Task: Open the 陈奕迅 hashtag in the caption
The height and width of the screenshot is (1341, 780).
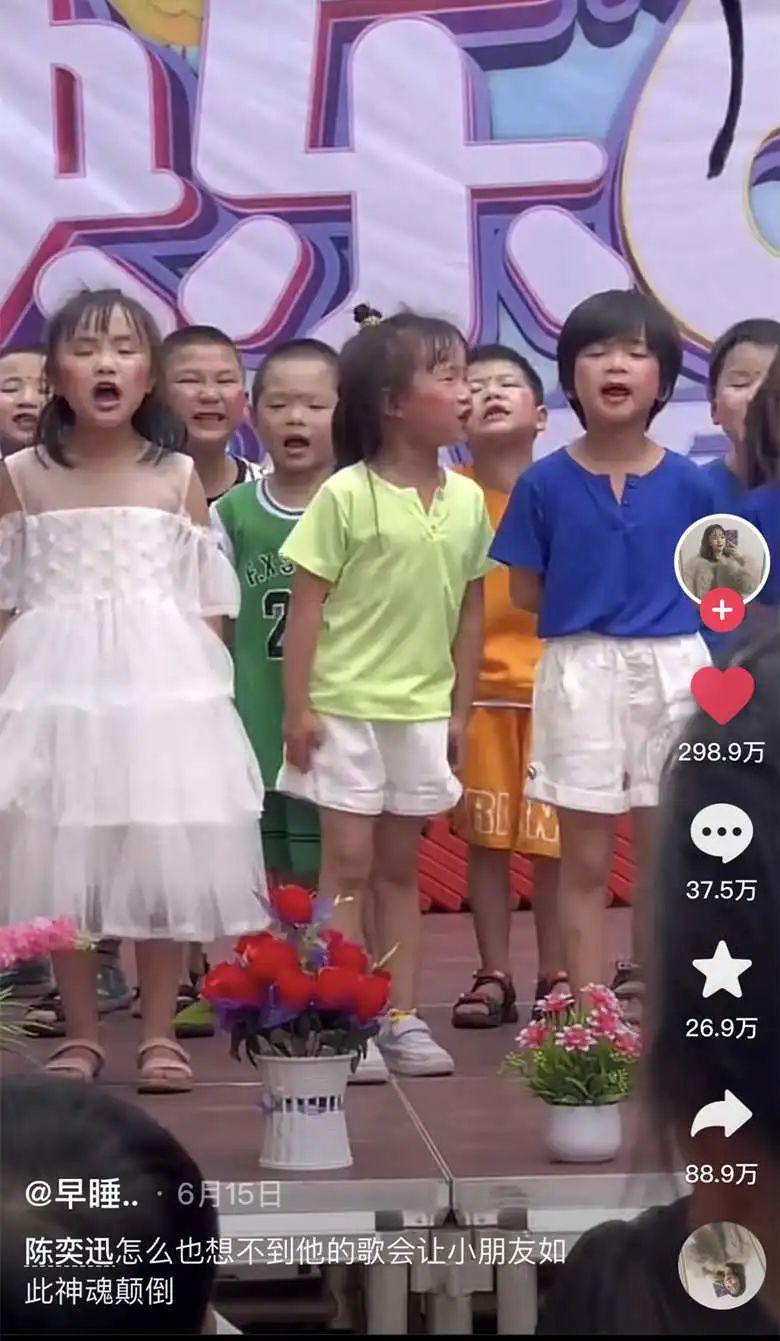Action: click(x=70, y=1251)
